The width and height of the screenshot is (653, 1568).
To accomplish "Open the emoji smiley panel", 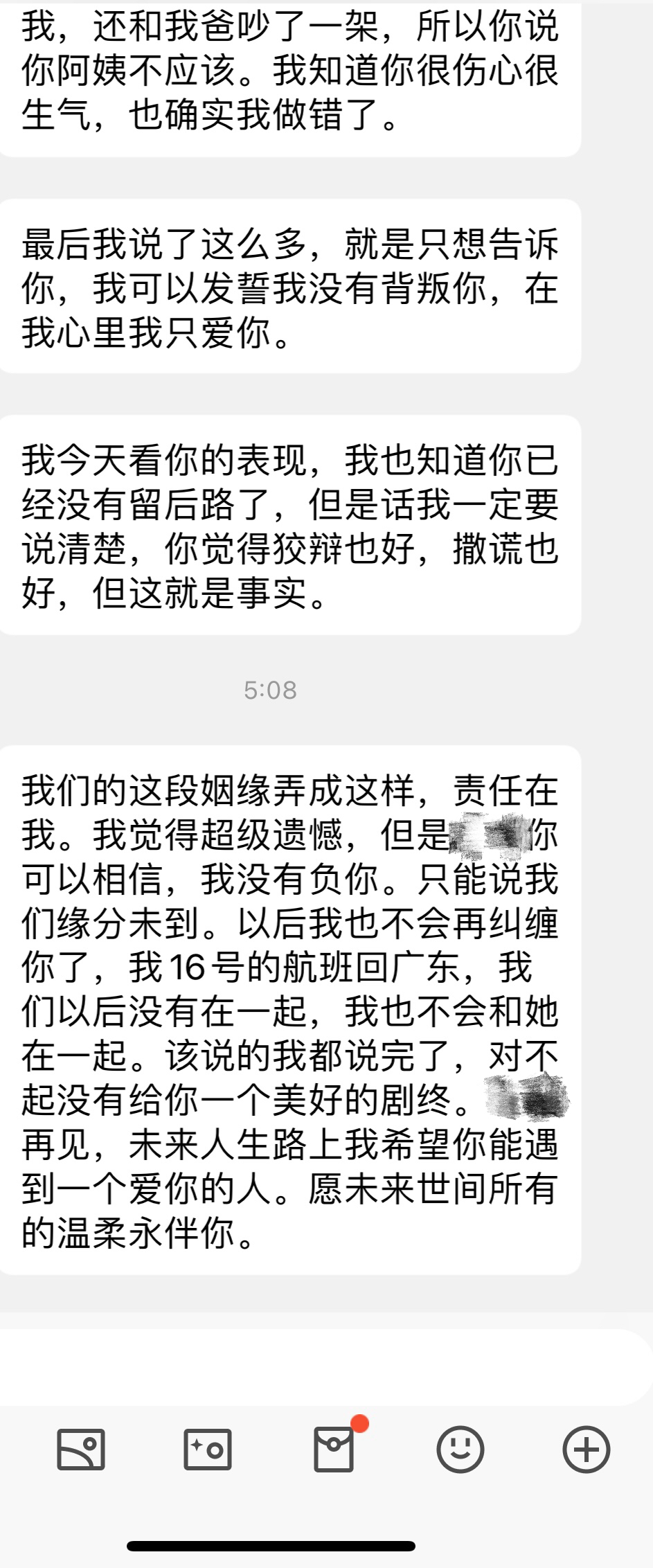I will [x=460, y=1449].
